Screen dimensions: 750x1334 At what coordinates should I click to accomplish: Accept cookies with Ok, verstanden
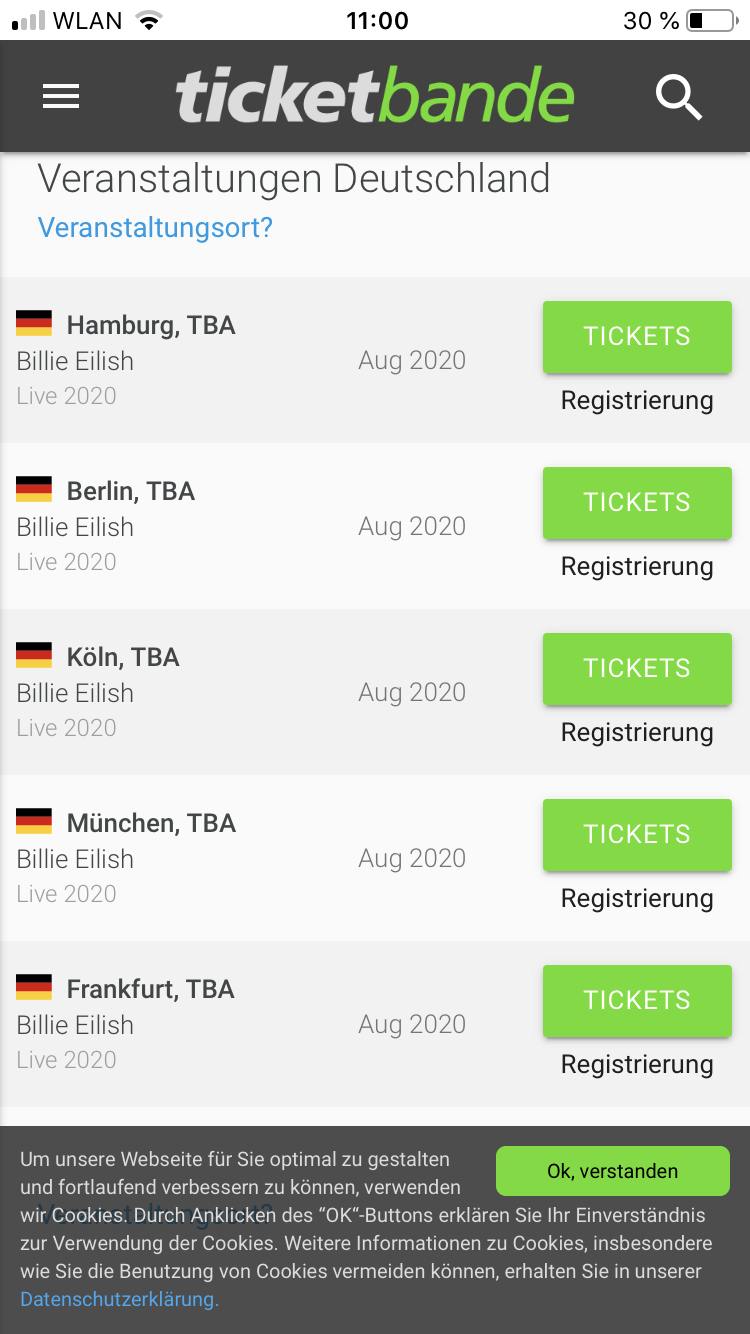pyautogui.click(x=613, y=1171)
